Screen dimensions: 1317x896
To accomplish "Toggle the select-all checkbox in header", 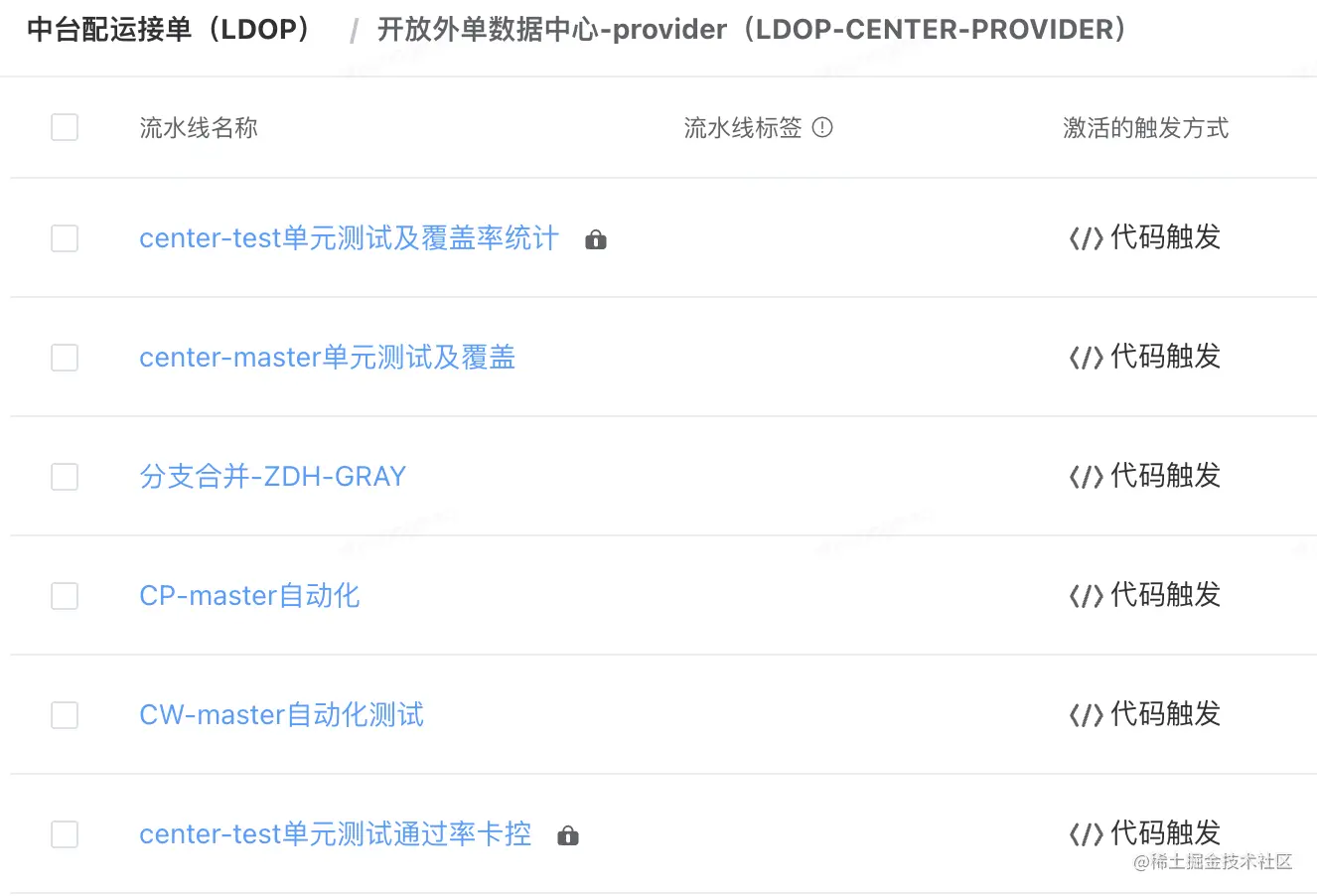I will tap(65, 127).
